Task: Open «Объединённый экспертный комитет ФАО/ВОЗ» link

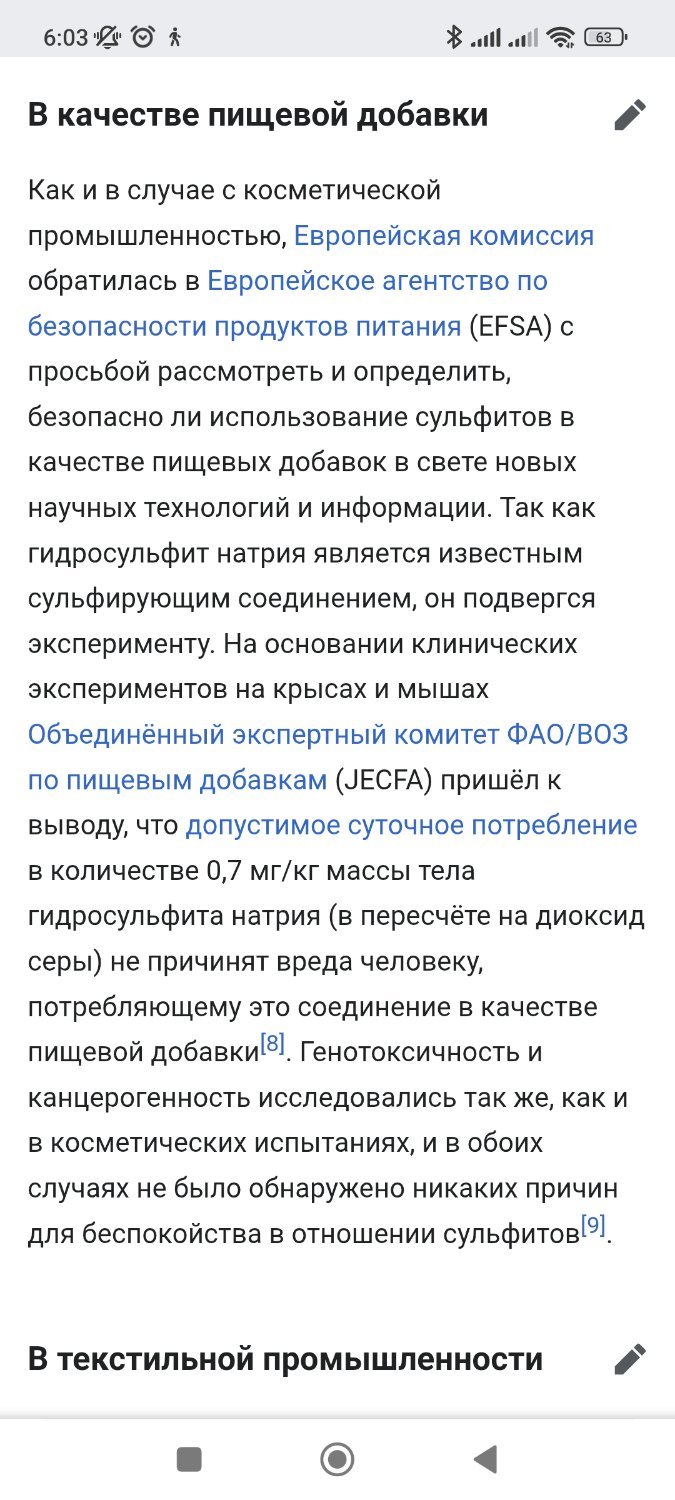Action: (328, 735)
